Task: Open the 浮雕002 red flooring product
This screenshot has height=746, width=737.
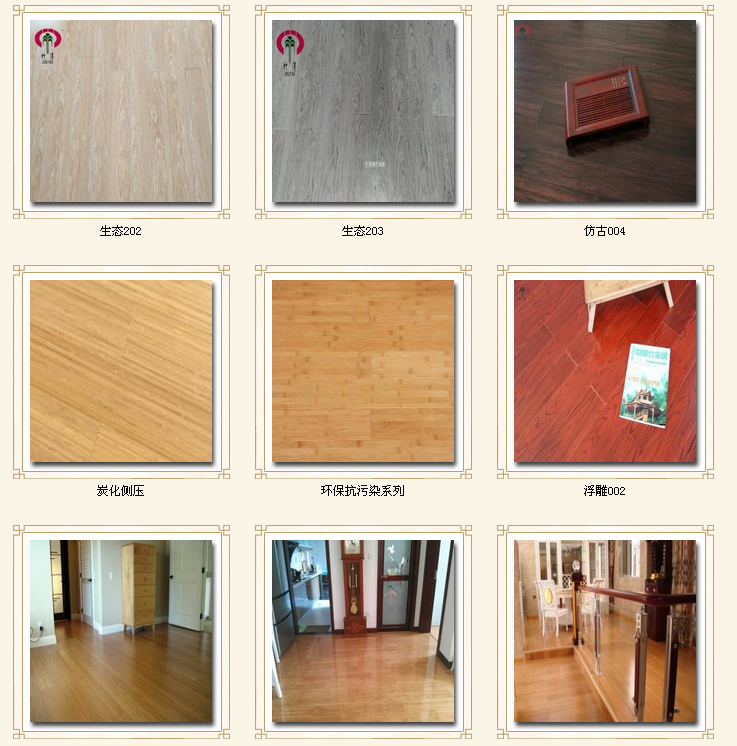Action: click(605, 371)
